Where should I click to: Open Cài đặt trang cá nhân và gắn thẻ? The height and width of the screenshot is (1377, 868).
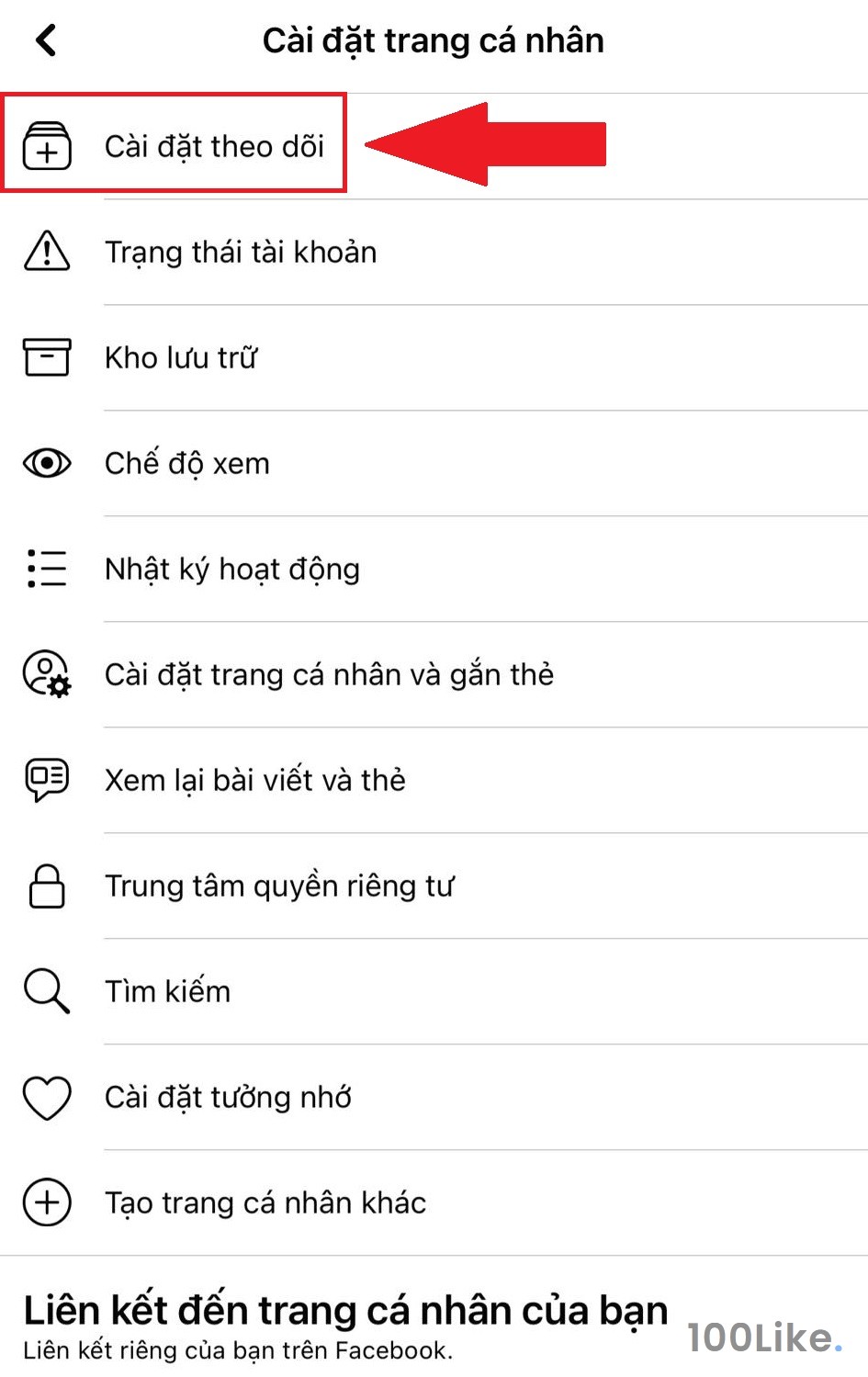[329, 674]
